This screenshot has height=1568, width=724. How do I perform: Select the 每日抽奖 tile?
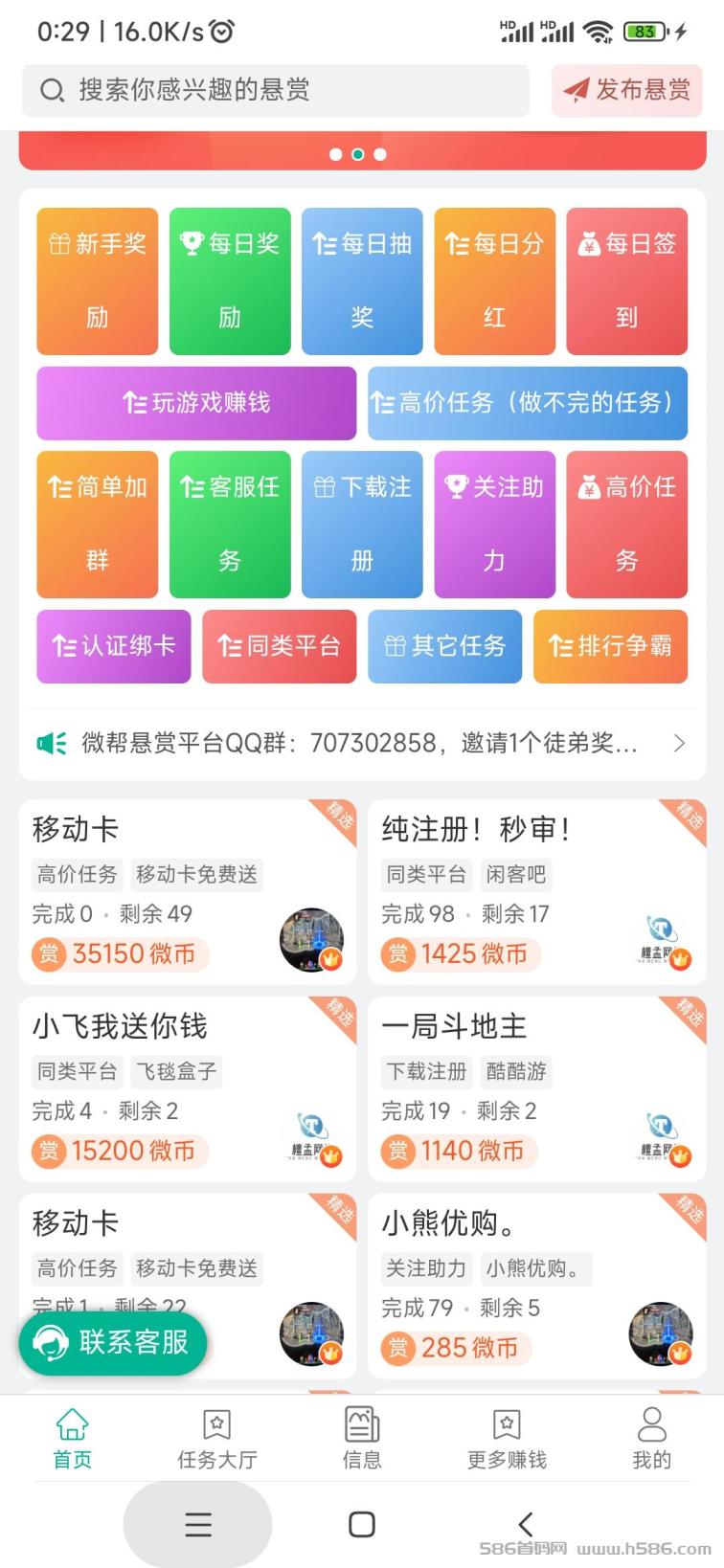point(362,281)
